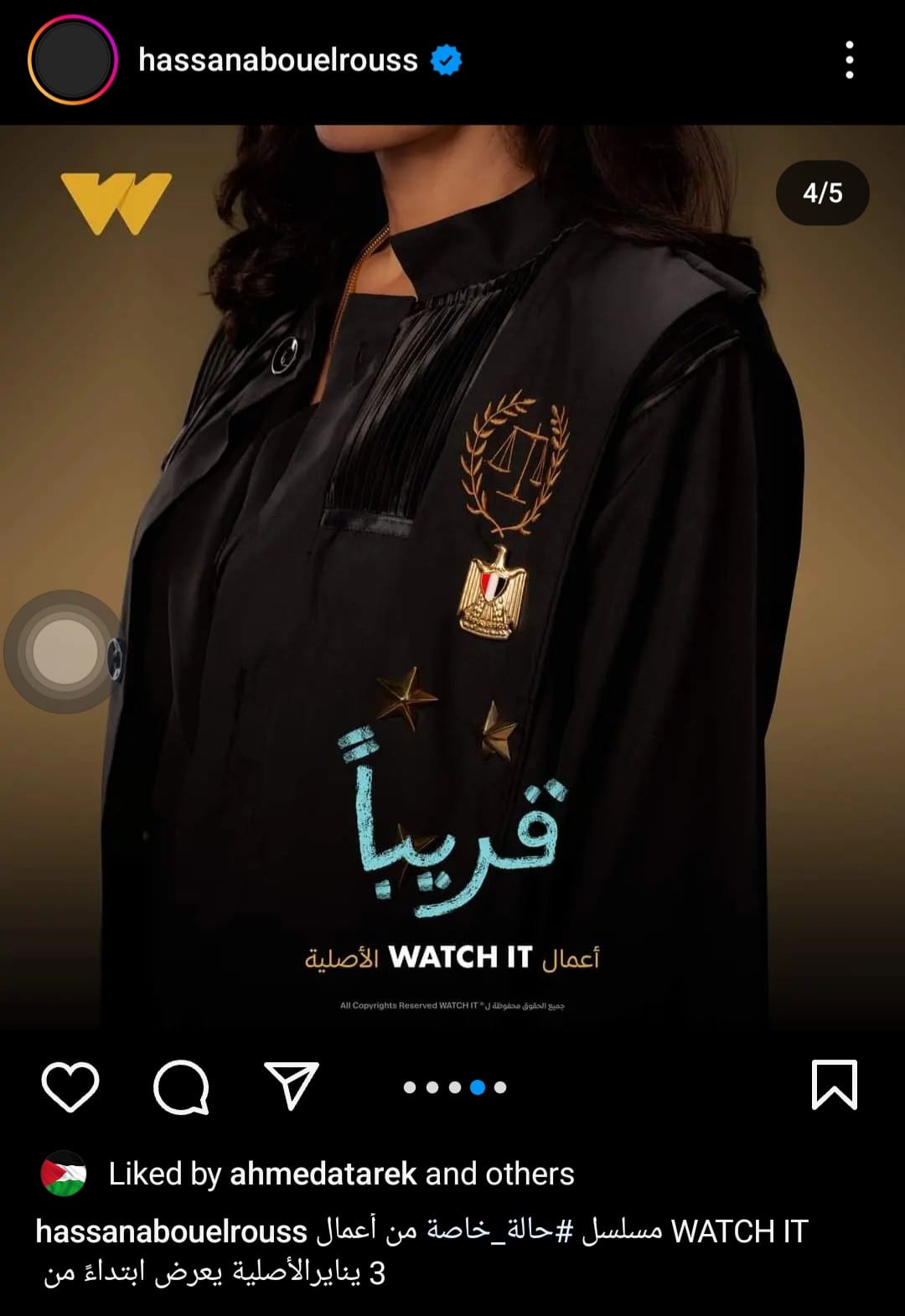
Task: Tap the floating assistive touch button
Action: coord(65,652)
